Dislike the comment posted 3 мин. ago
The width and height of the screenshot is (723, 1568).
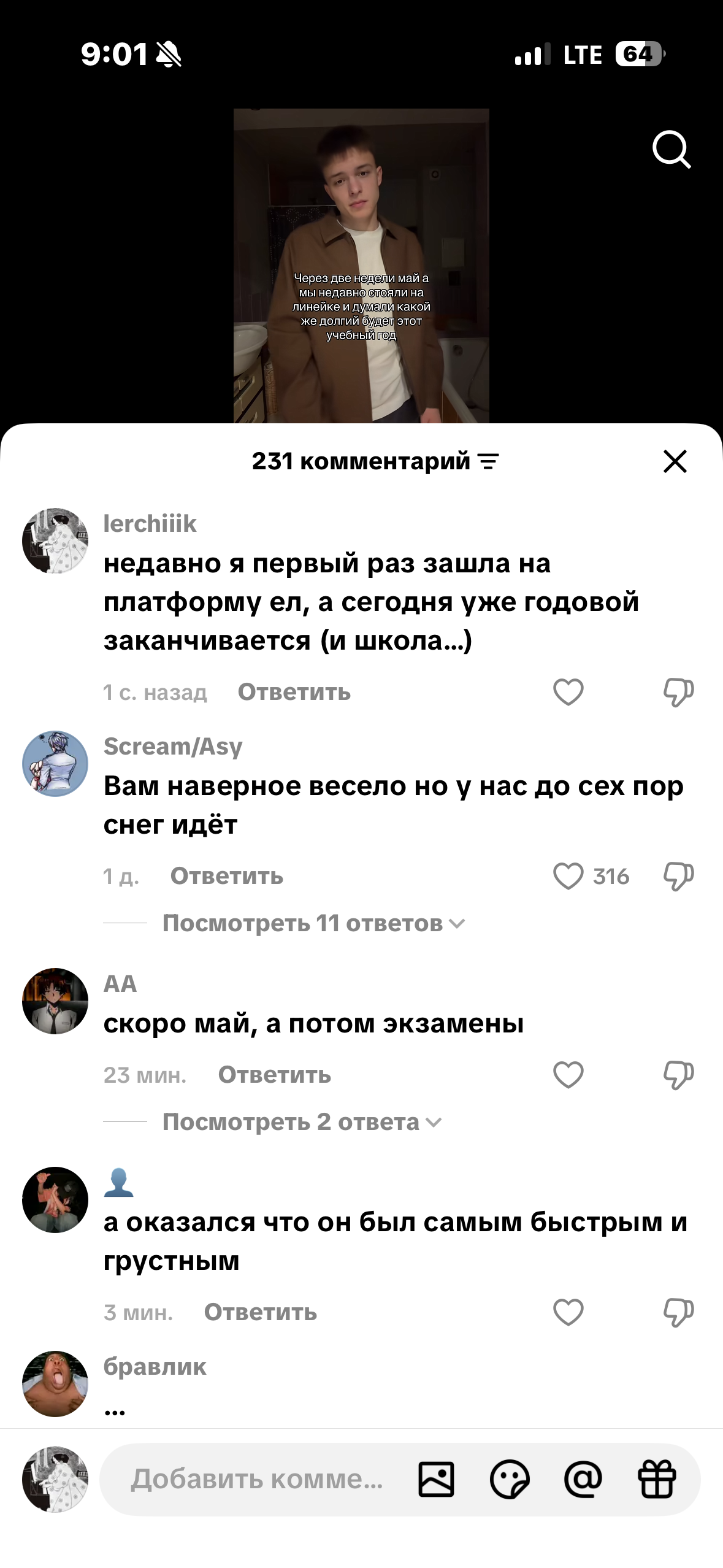pos(678,1312)
